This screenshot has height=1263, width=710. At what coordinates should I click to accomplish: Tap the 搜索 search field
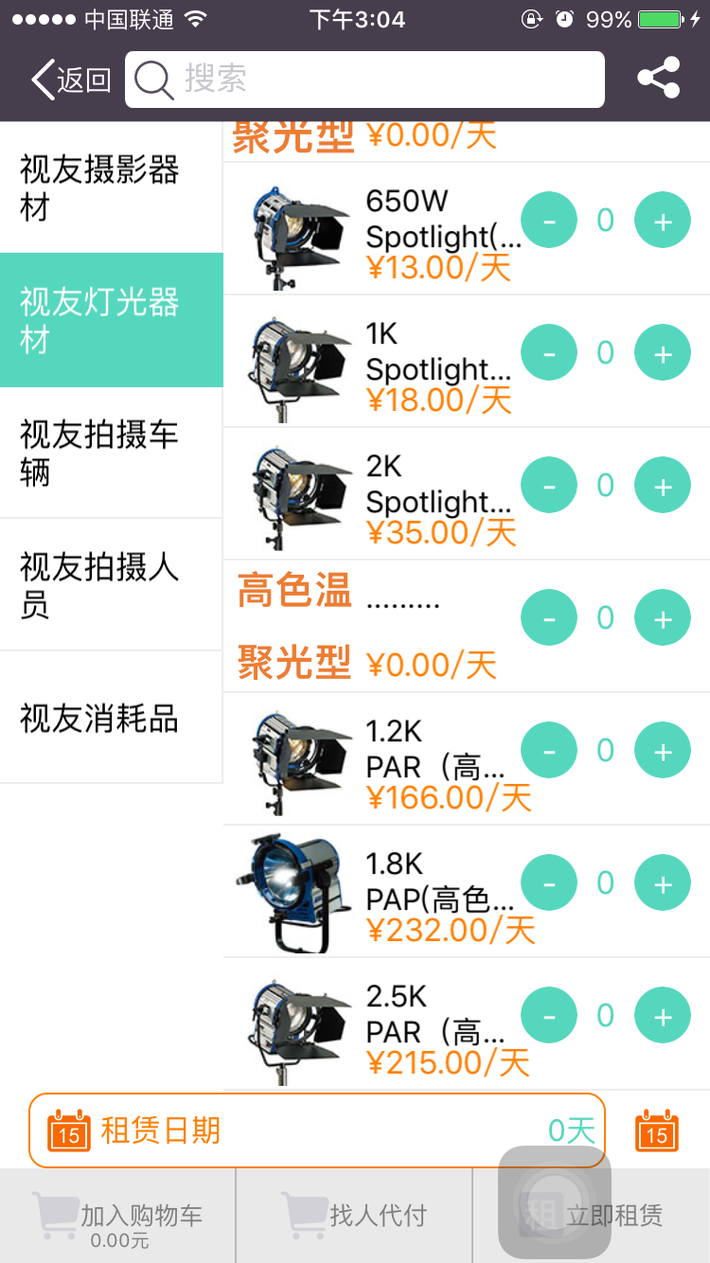point(365,79)
